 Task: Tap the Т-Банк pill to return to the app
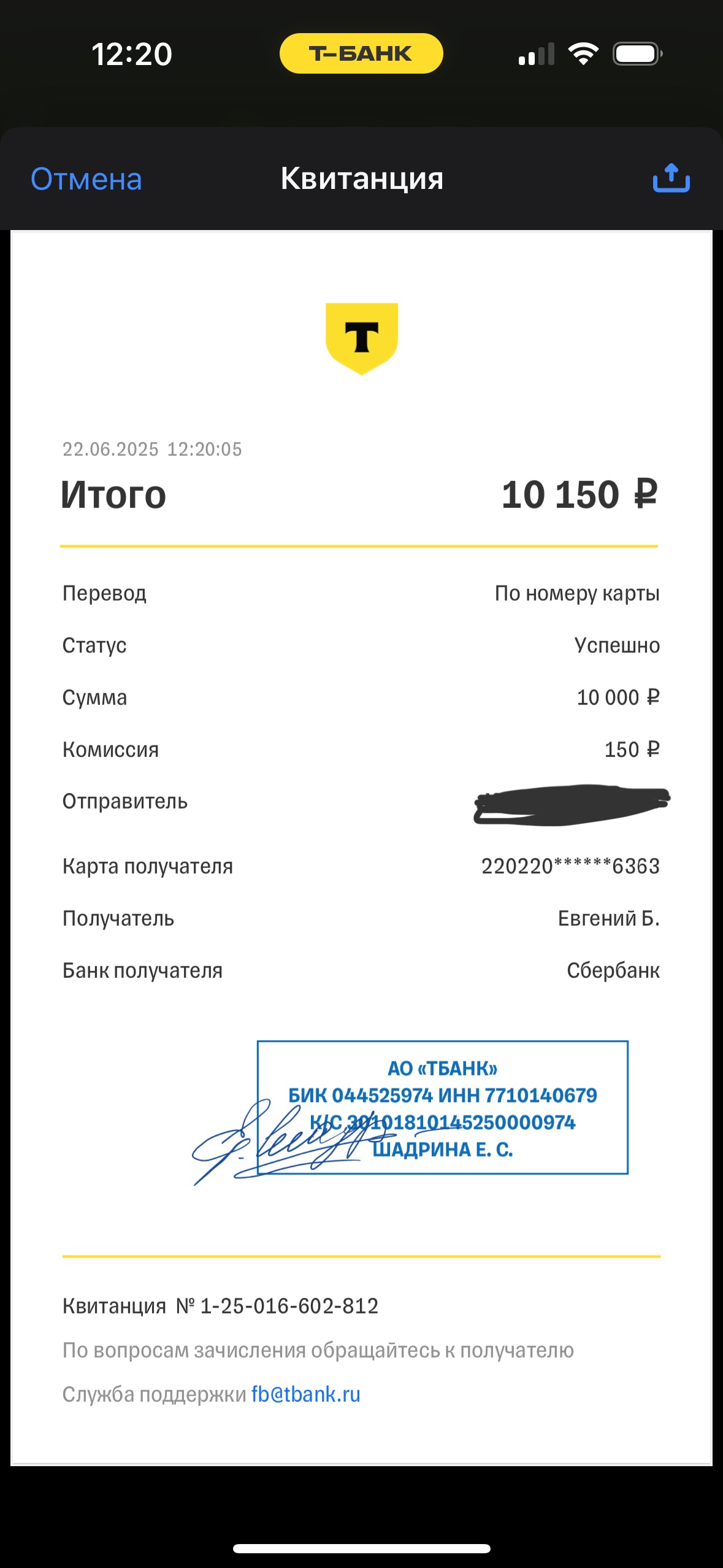[361, 53]
